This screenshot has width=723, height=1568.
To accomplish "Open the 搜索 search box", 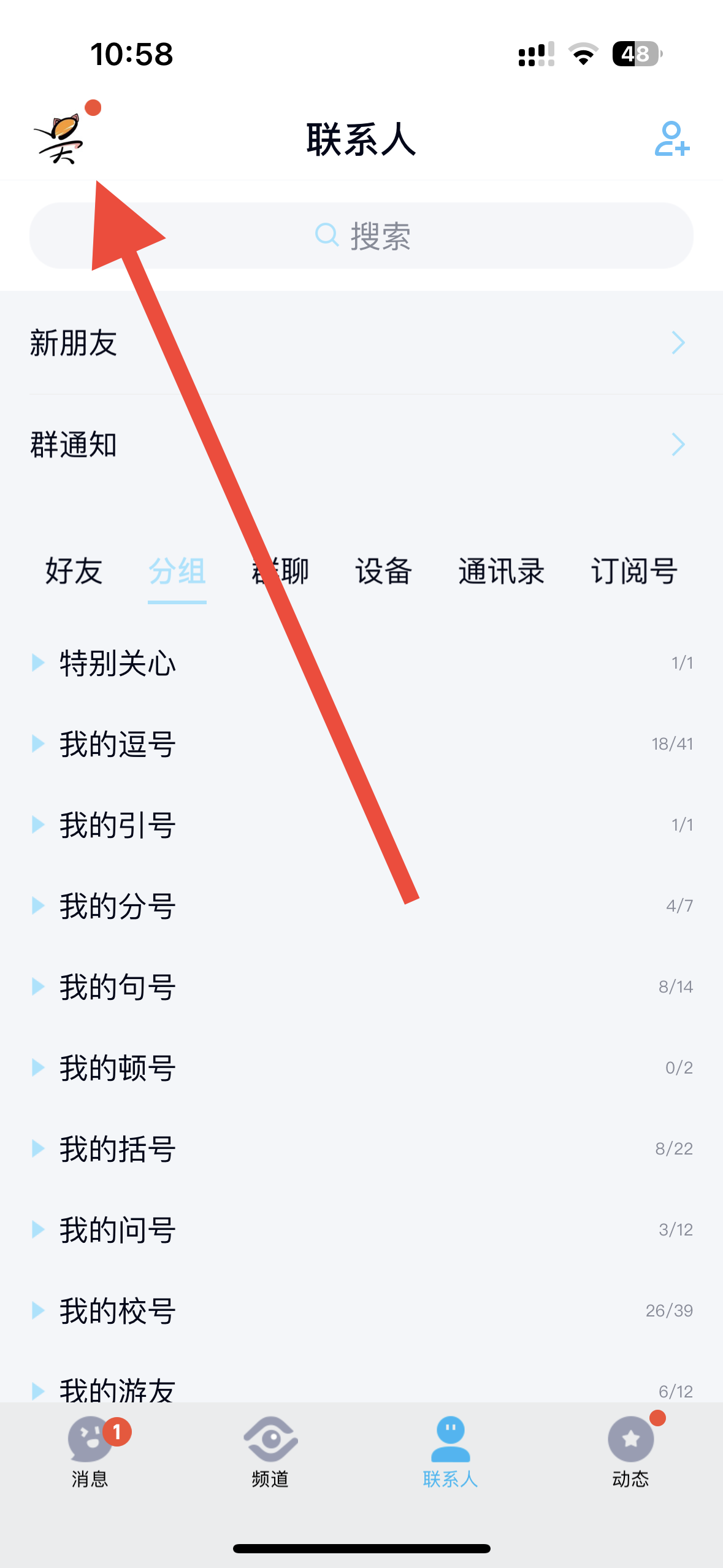I will click(361, 236).
